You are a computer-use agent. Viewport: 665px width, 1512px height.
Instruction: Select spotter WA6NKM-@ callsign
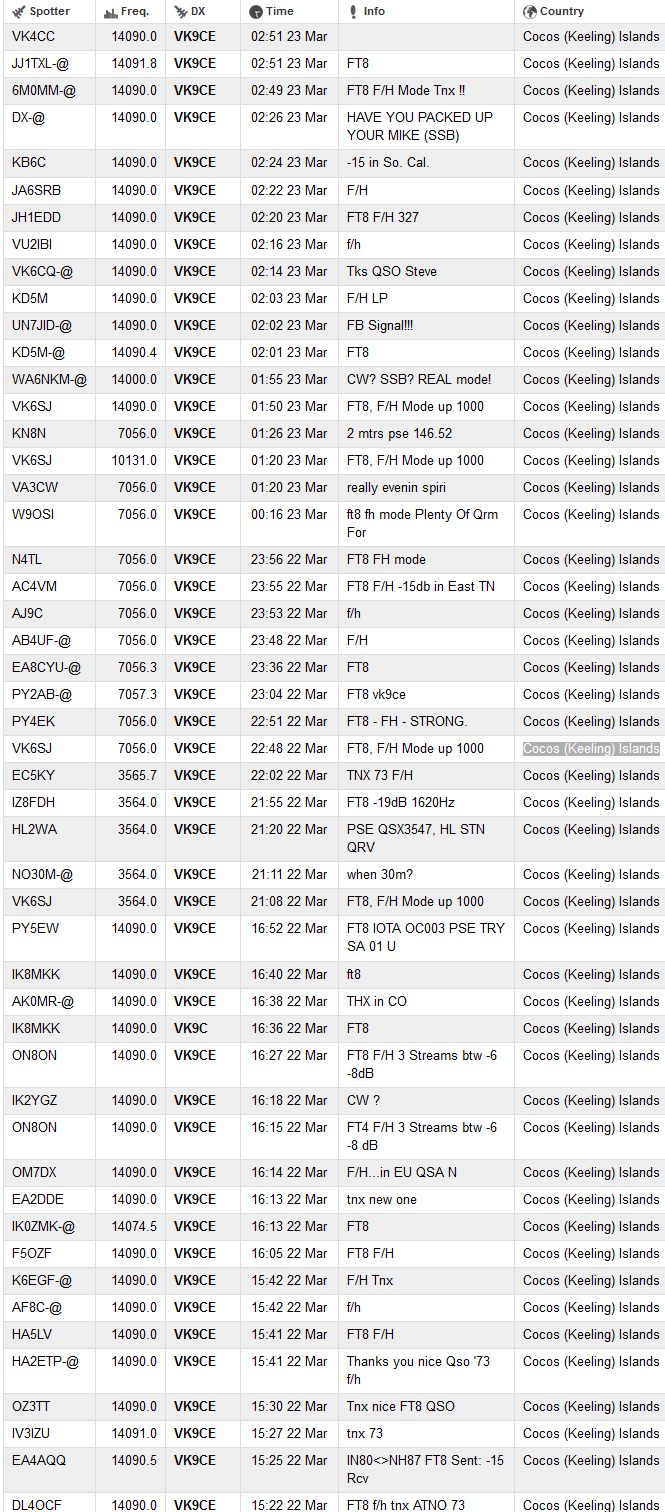49,379
